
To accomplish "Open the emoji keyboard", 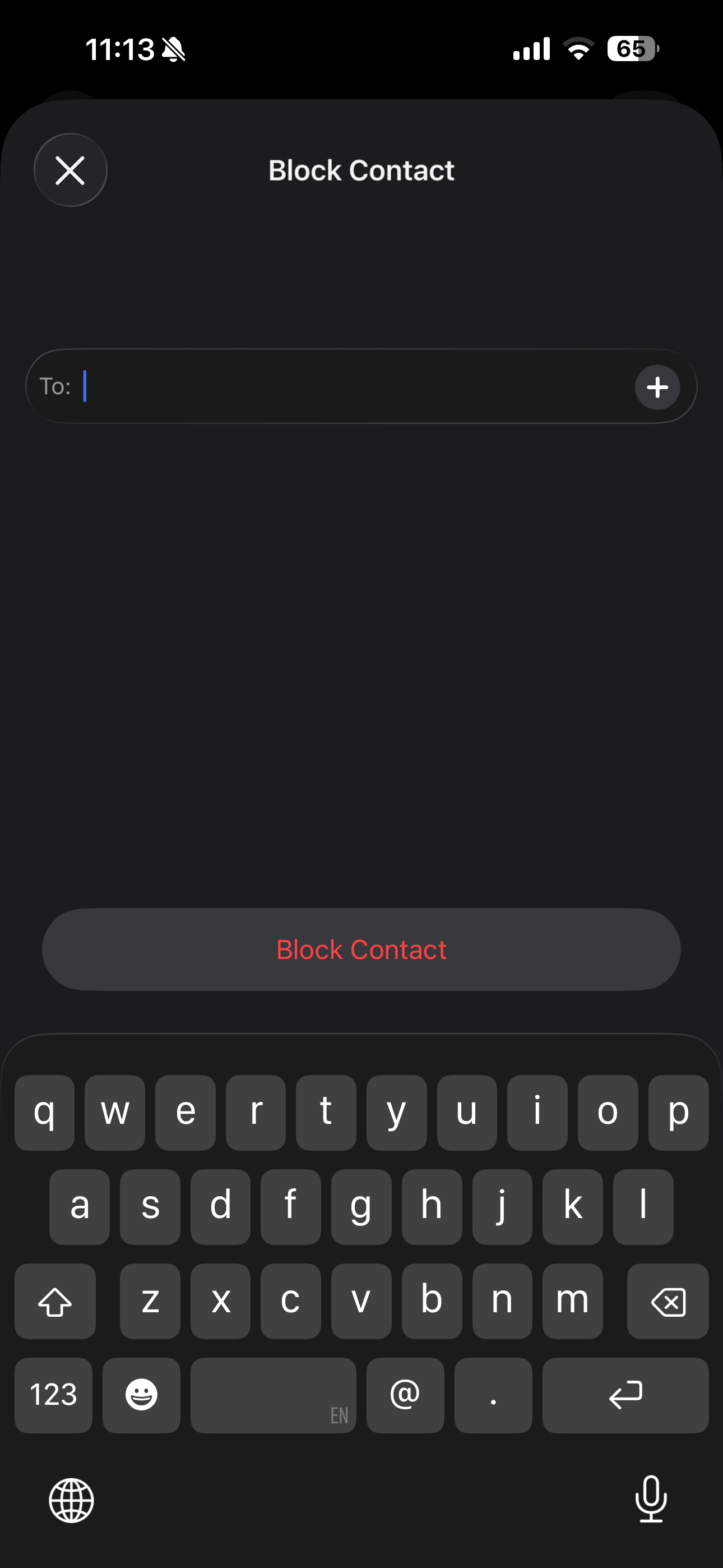I will click(x=141, y=1395).
